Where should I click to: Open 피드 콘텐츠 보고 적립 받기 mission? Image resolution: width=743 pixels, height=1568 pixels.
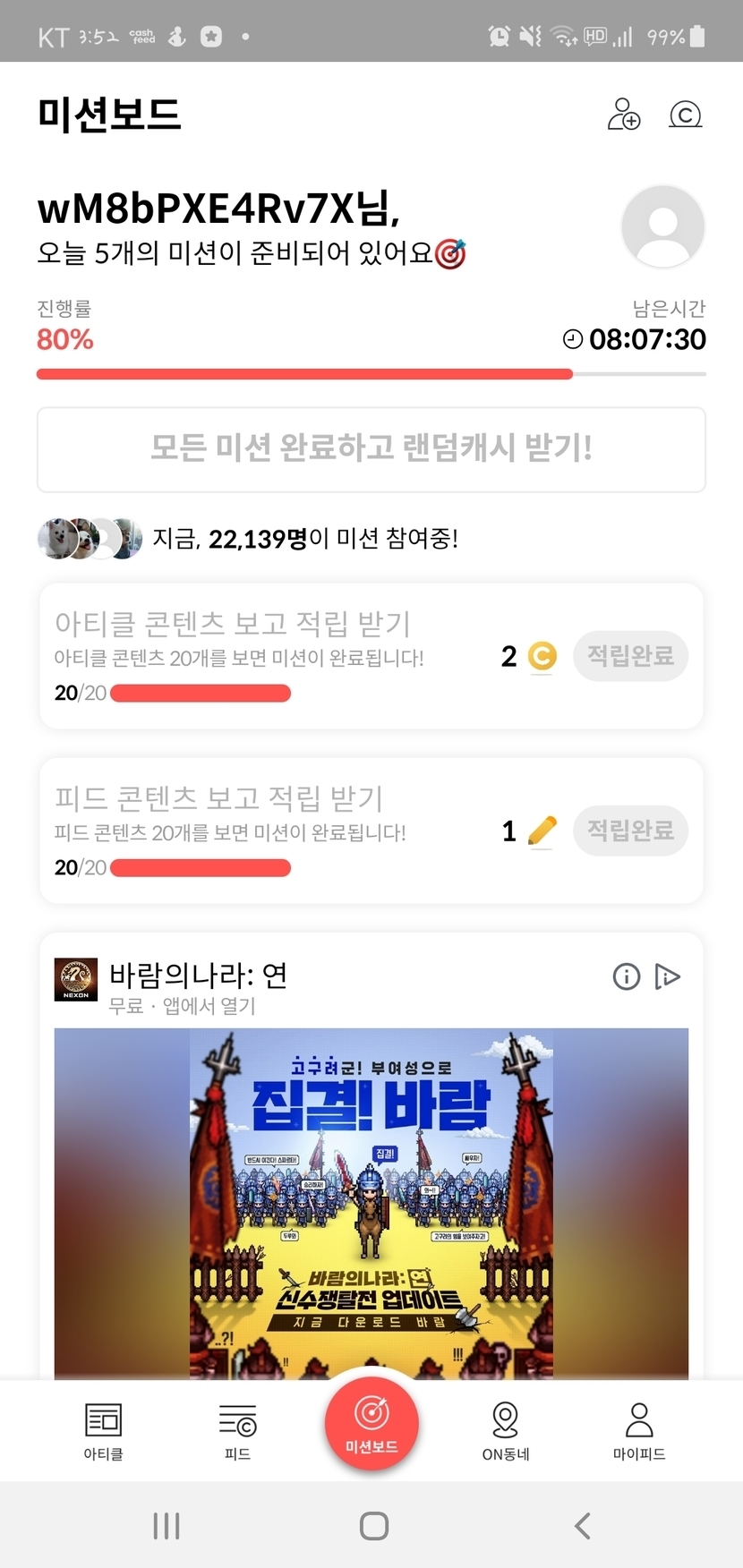[219, 798]
